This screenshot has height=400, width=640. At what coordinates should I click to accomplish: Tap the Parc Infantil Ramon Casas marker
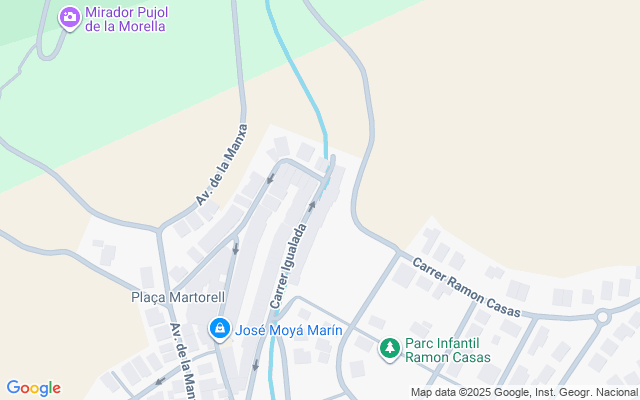point(390,349)
